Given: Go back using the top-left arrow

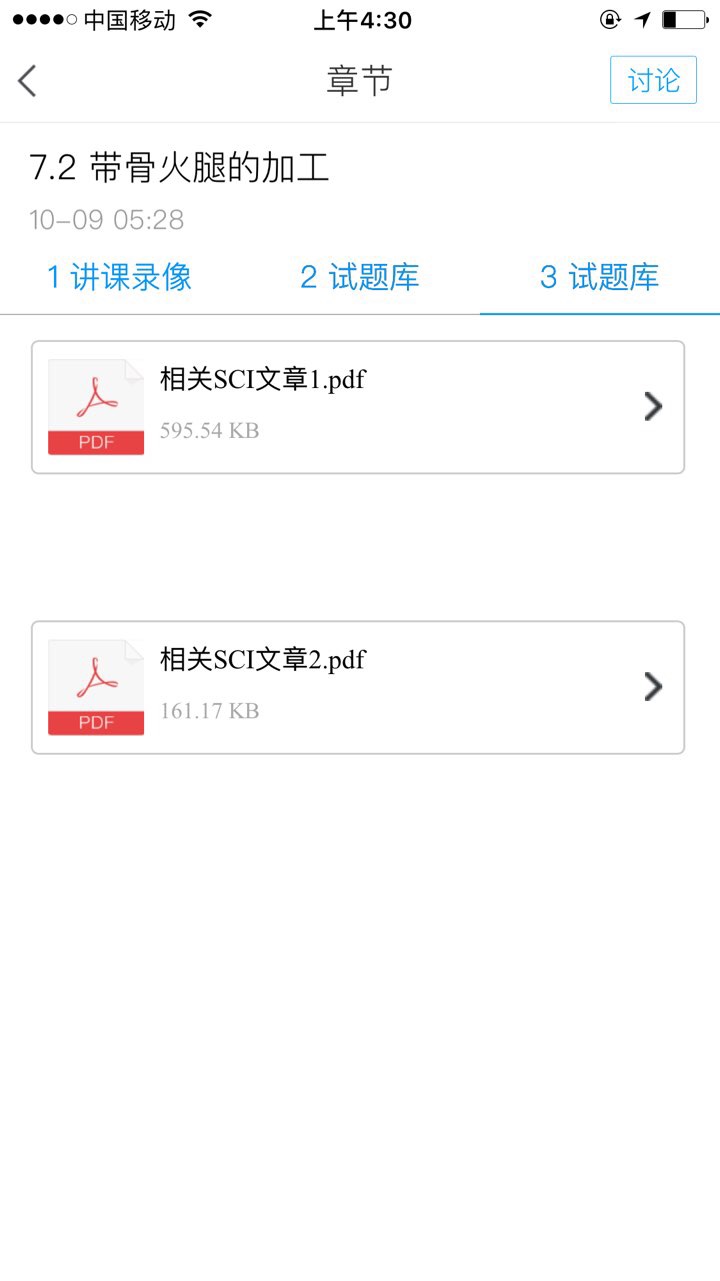Looking at the screenshot, I should (28, 81).
